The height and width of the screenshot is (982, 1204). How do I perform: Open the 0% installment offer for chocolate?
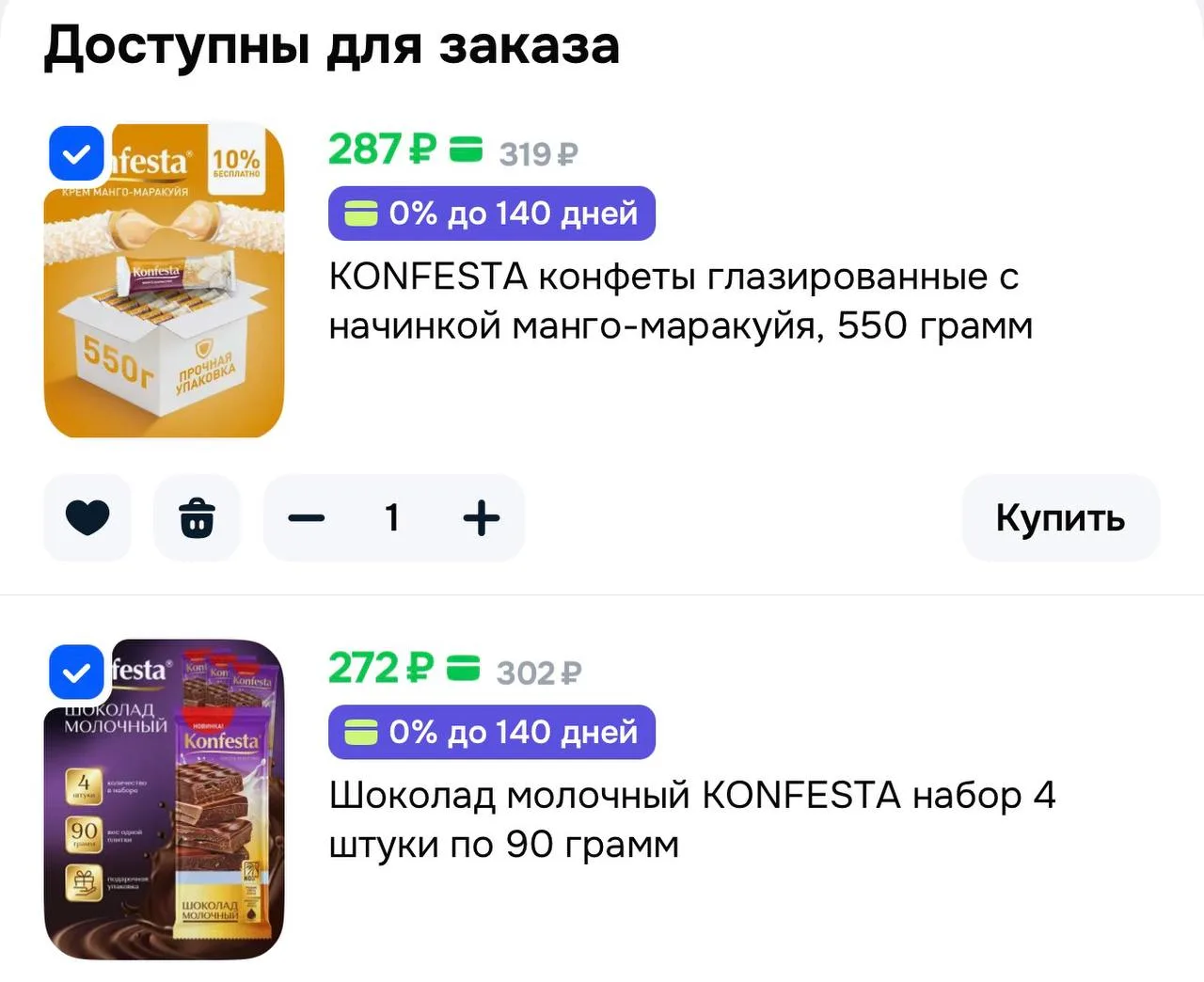pos(491,732)
